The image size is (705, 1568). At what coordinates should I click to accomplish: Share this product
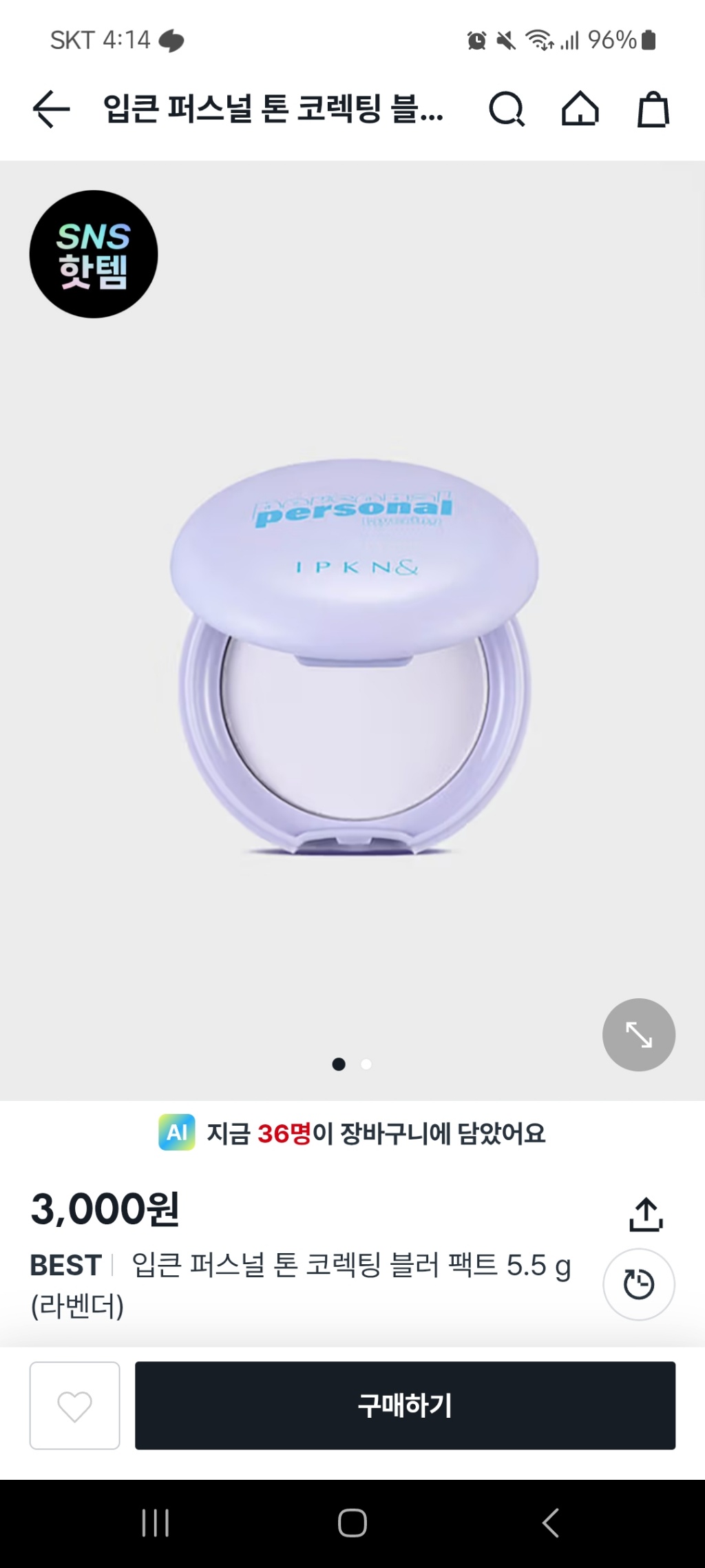pos(645,1214)
